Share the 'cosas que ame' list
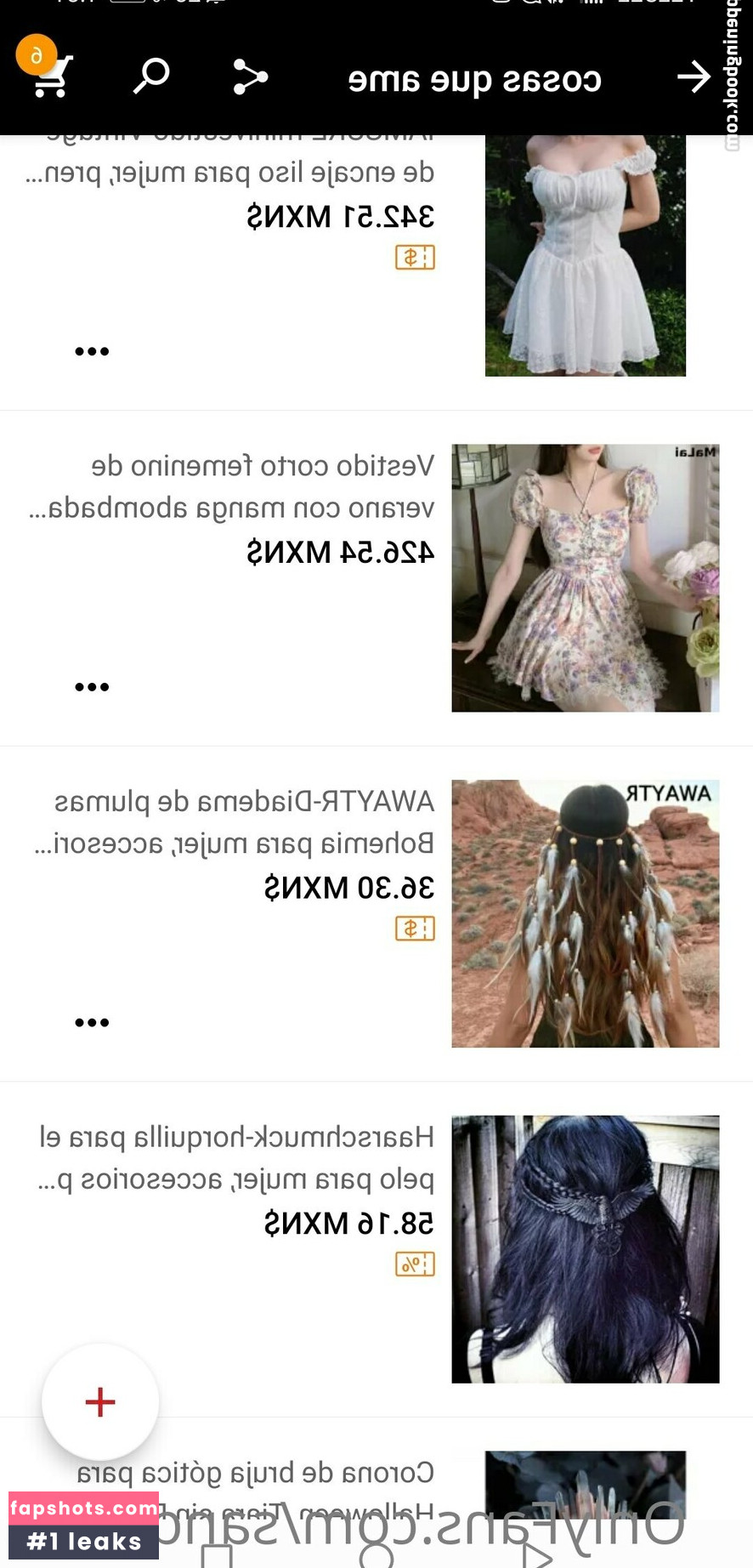Image resolution: width=753 pixels, height=1568 pixels. click(x=250, y=77)
